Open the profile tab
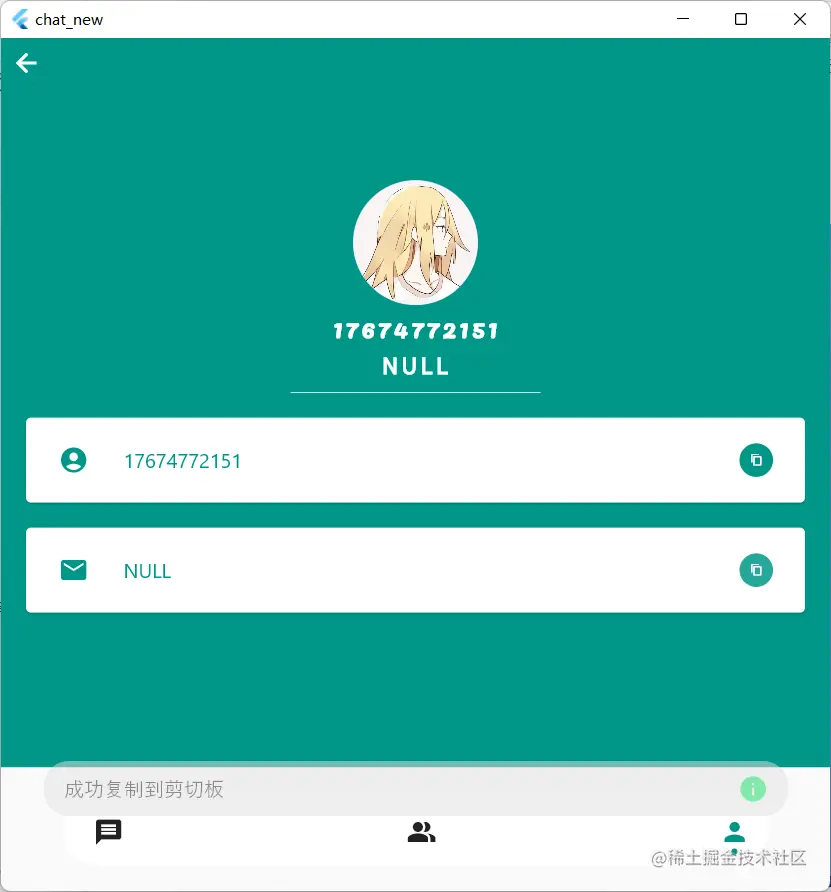This screenshot has height=892, width=831. pyautogui.click(x=734, y=833)
